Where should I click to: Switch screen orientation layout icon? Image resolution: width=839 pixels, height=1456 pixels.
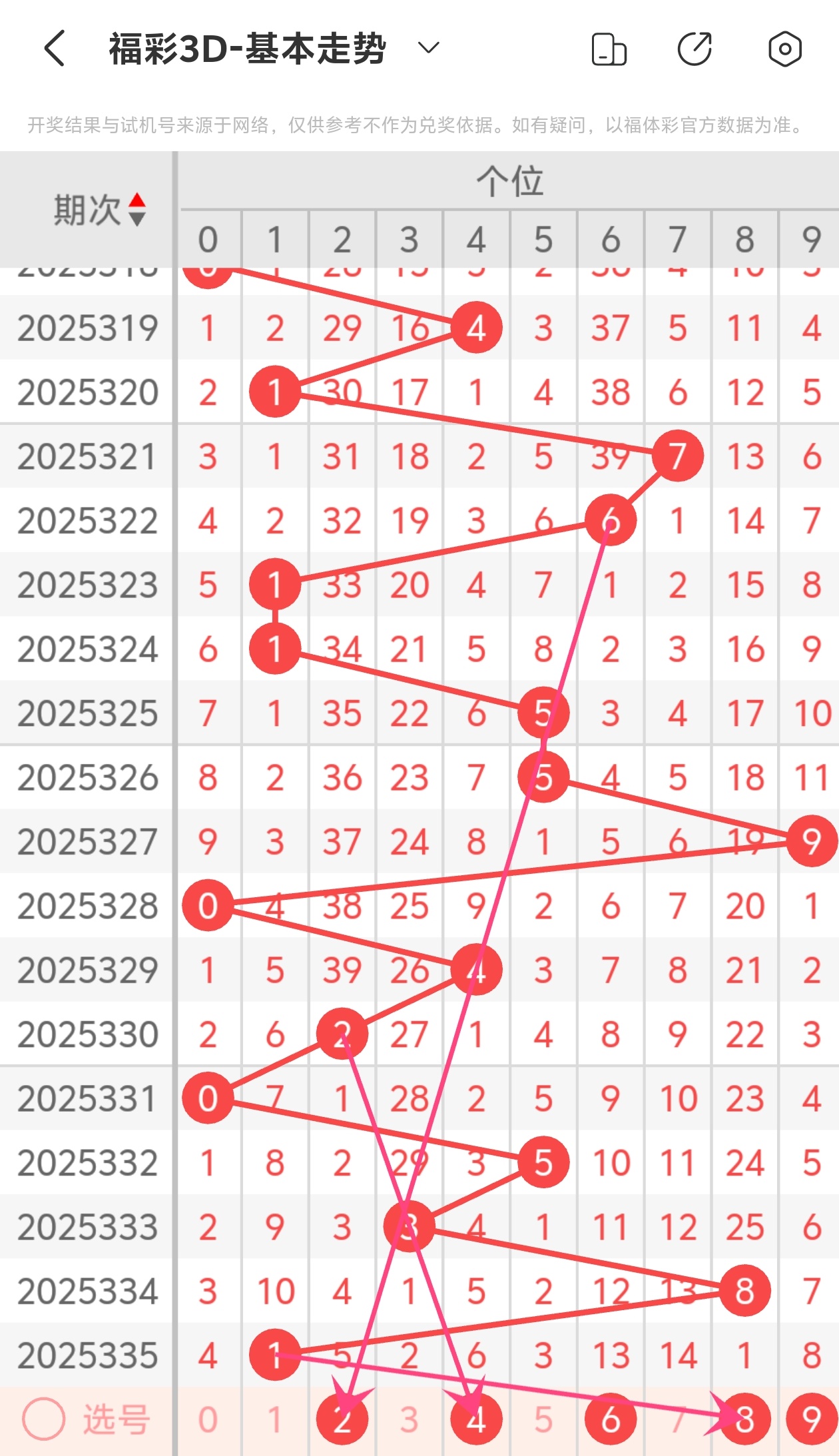[609, 49]
